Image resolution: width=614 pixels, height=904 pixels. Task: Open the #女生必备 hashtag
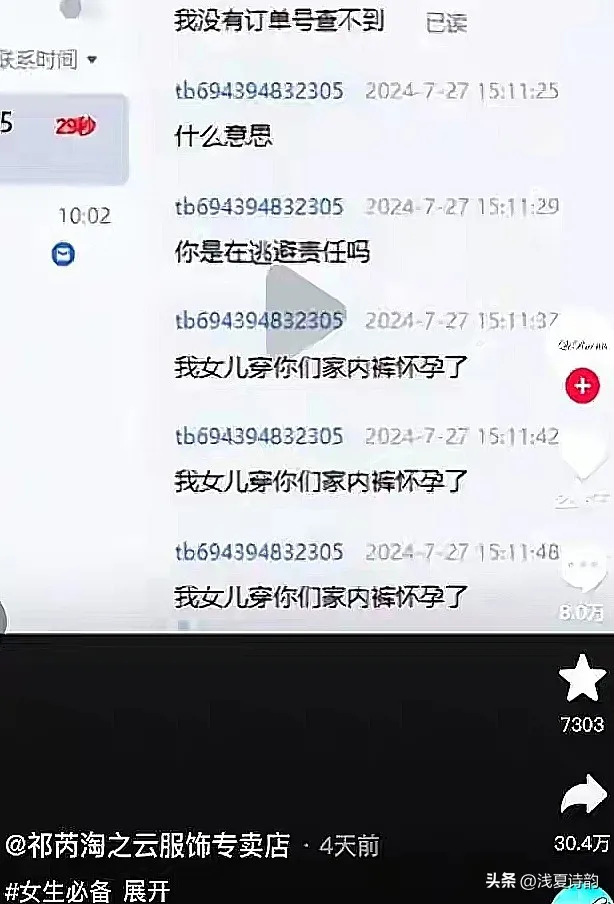tap(60, 890)
